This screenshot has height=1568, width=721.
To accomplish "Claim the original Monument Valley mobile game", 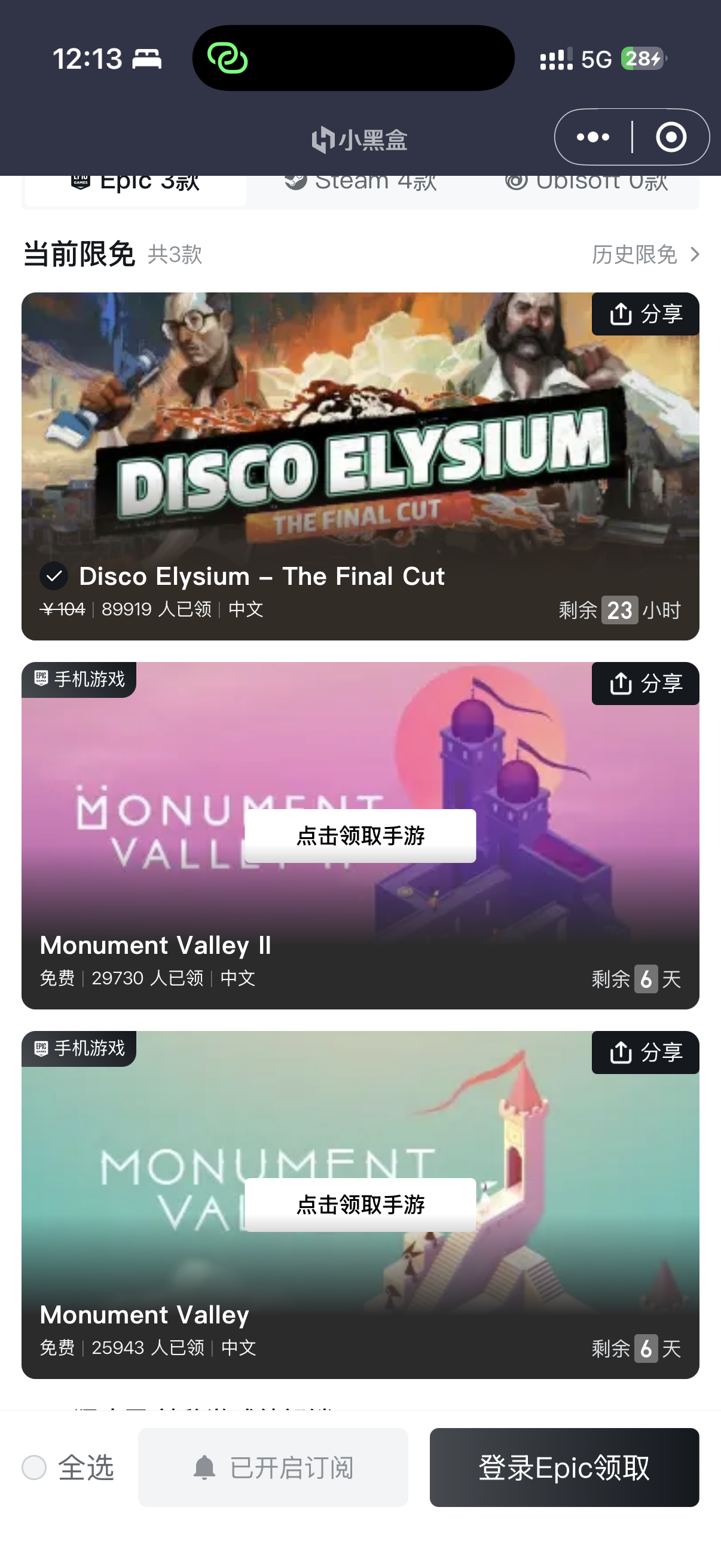I will coord(360,1204).
